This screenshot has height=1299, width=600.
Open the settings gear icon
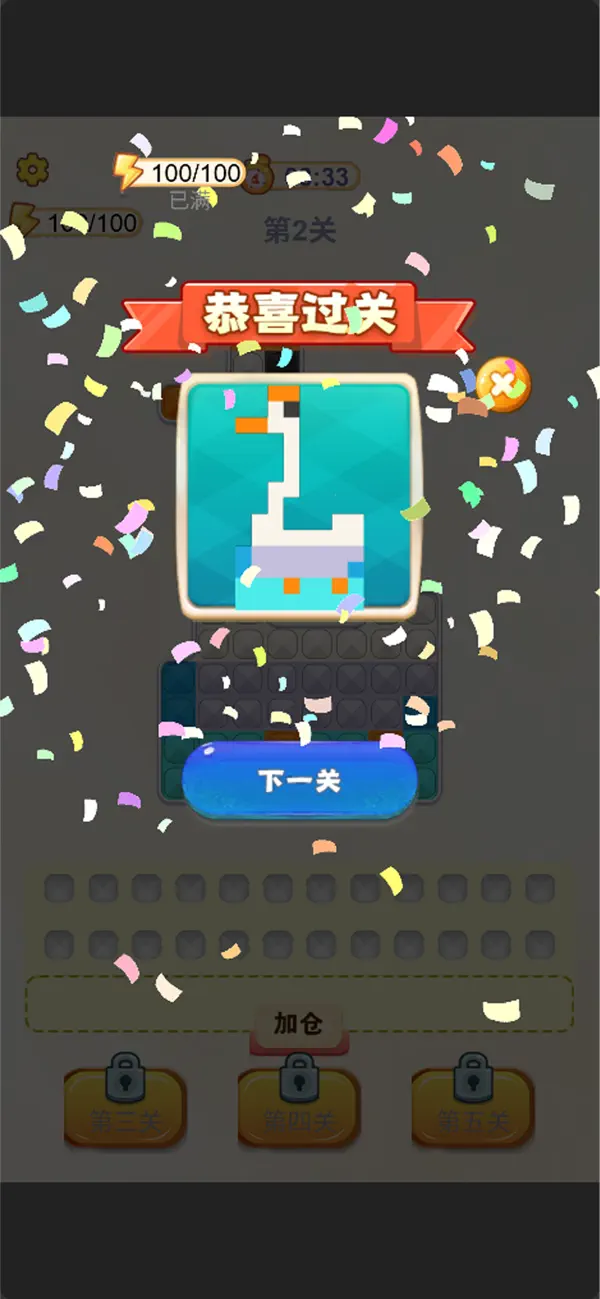pos(33,171)
